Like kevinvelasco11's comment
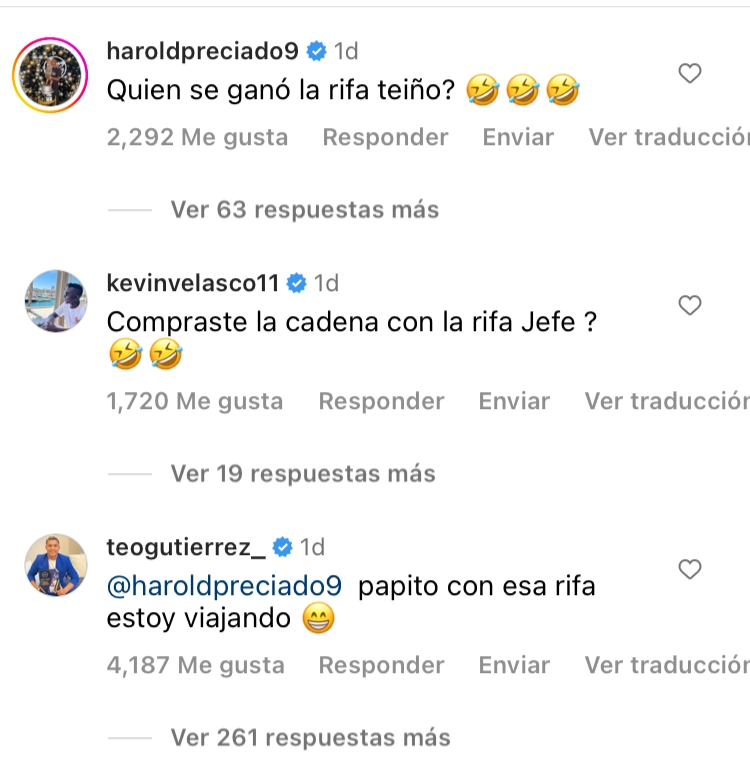 coord(689,305)
